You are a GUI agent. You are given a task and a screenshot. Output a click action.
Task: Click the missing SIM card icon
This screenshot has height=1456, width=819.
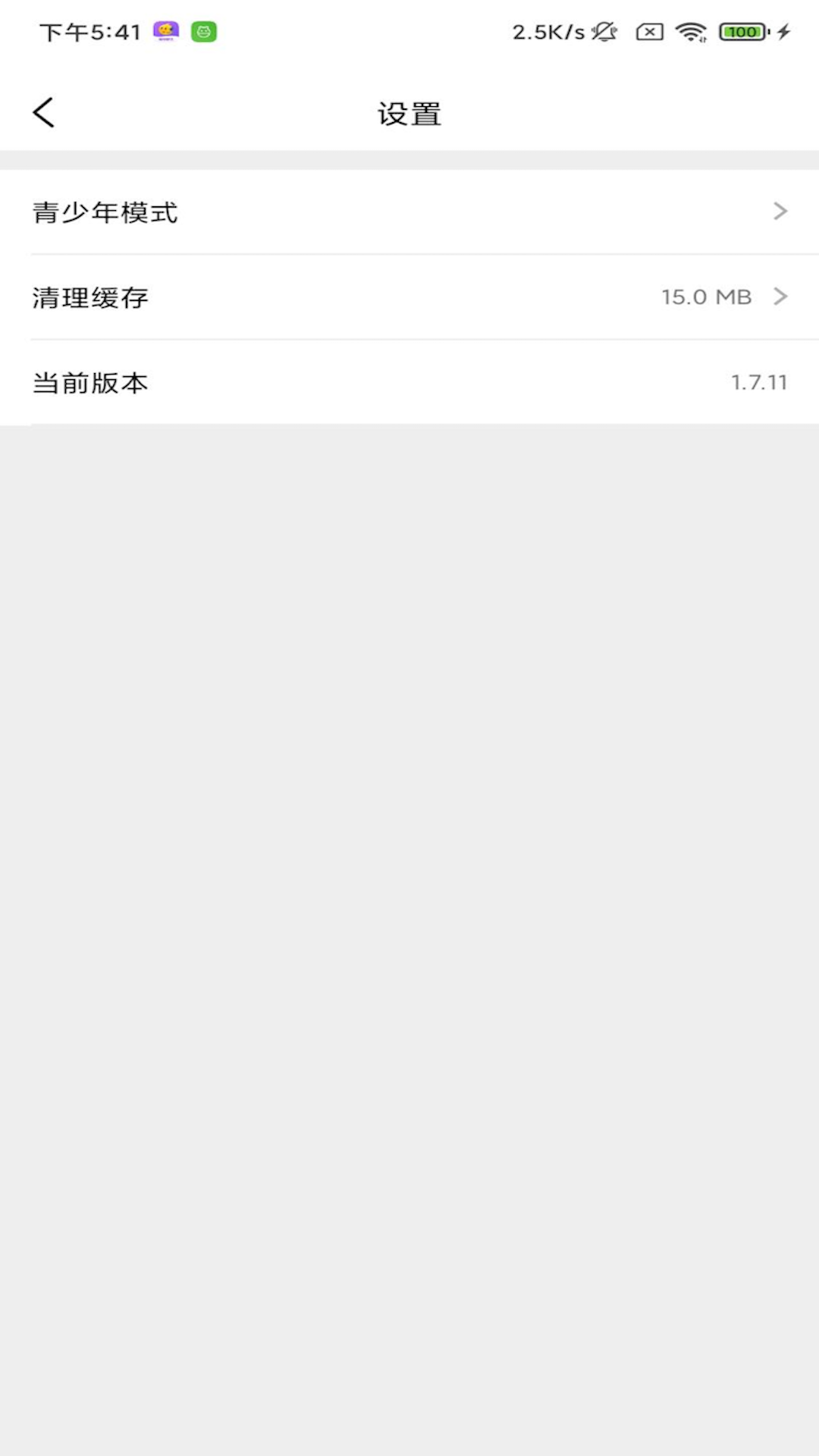pos(648,32)
